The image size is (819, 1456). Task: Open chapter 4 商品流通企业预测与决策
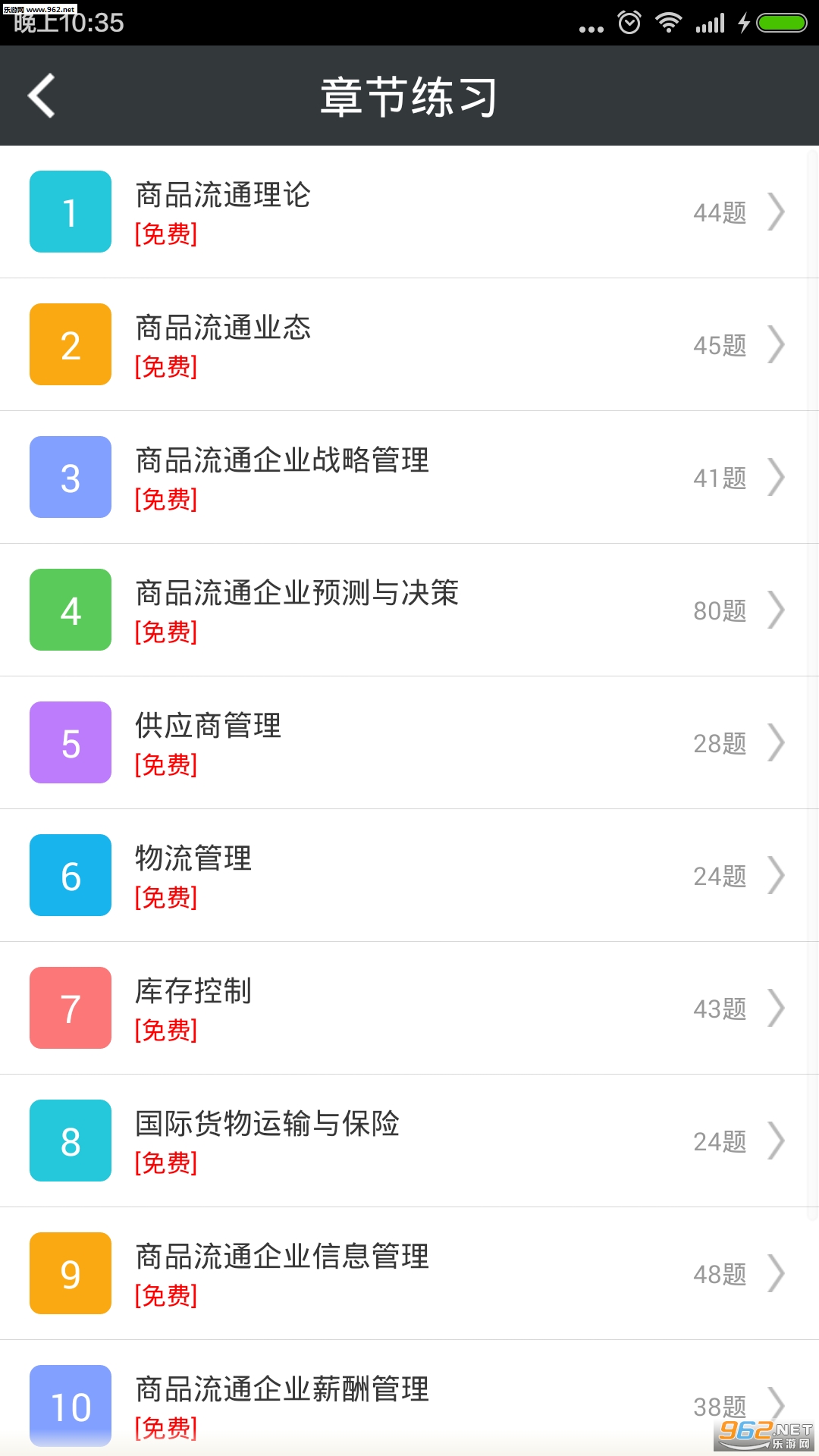409,610
